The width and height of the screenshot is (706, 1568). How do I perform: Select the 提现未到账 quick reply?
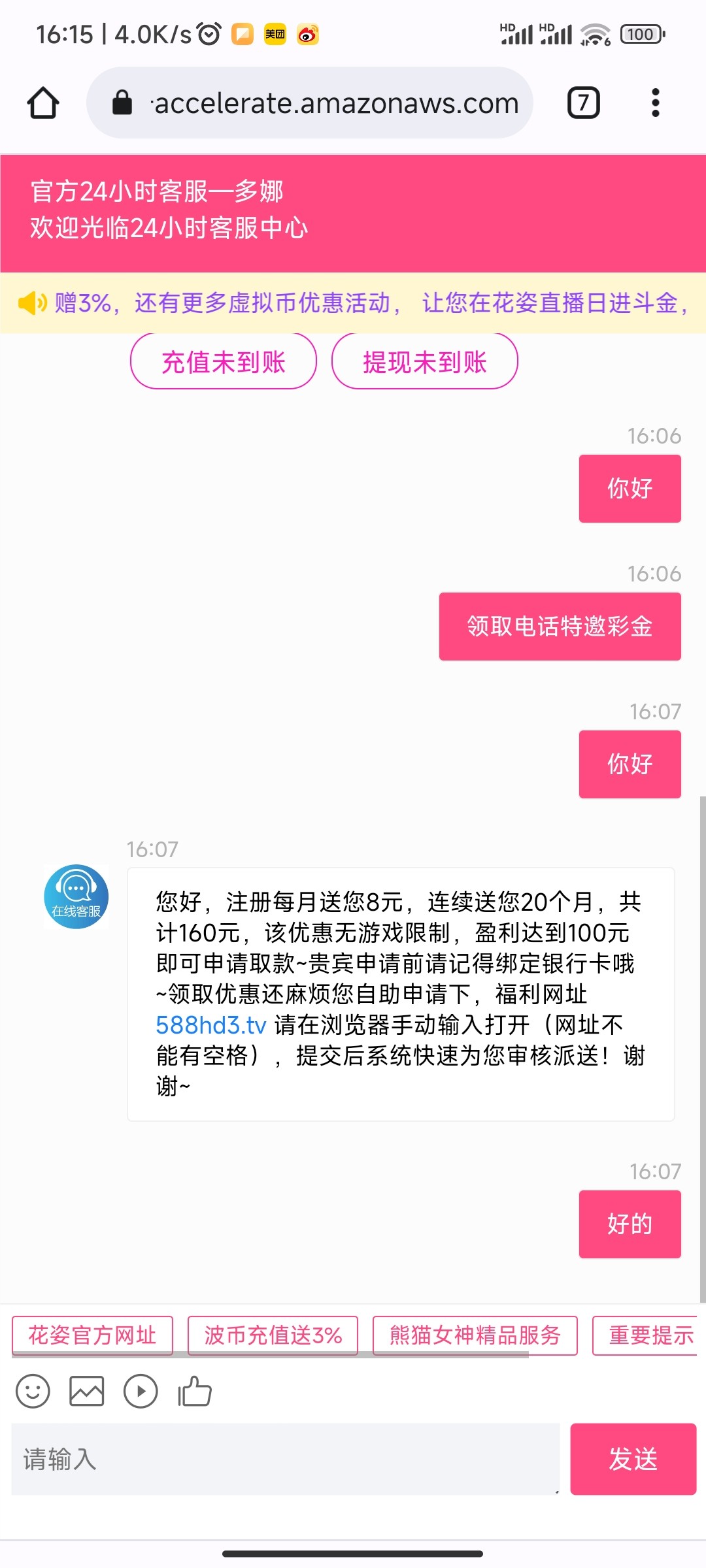(425, 362)
